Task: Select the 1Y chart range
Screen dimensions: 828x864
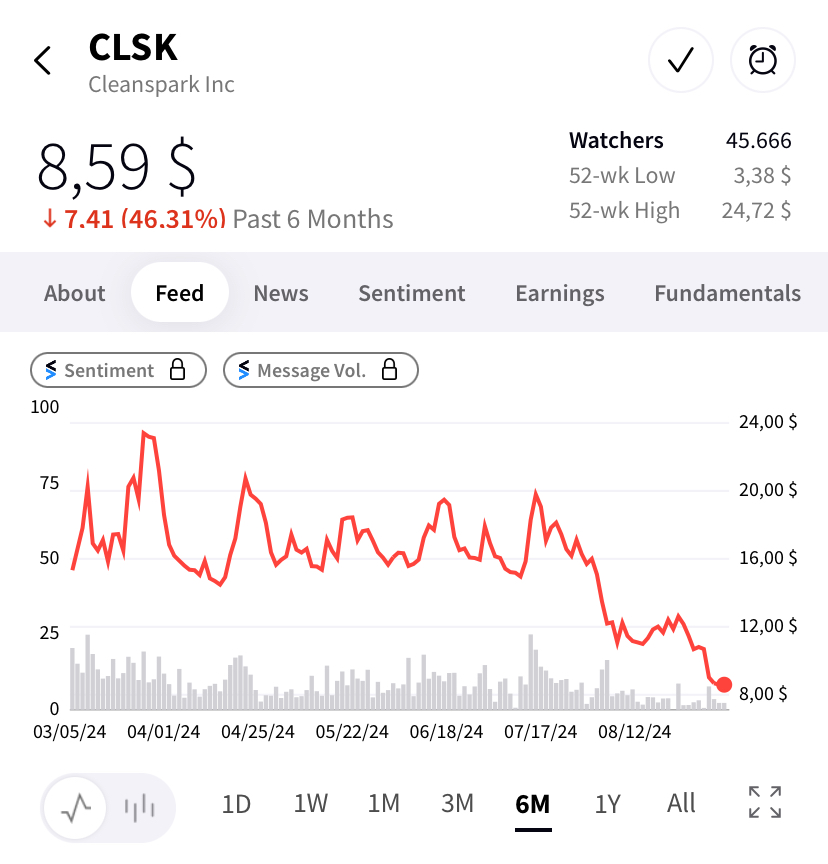Action: pos(608,804)
